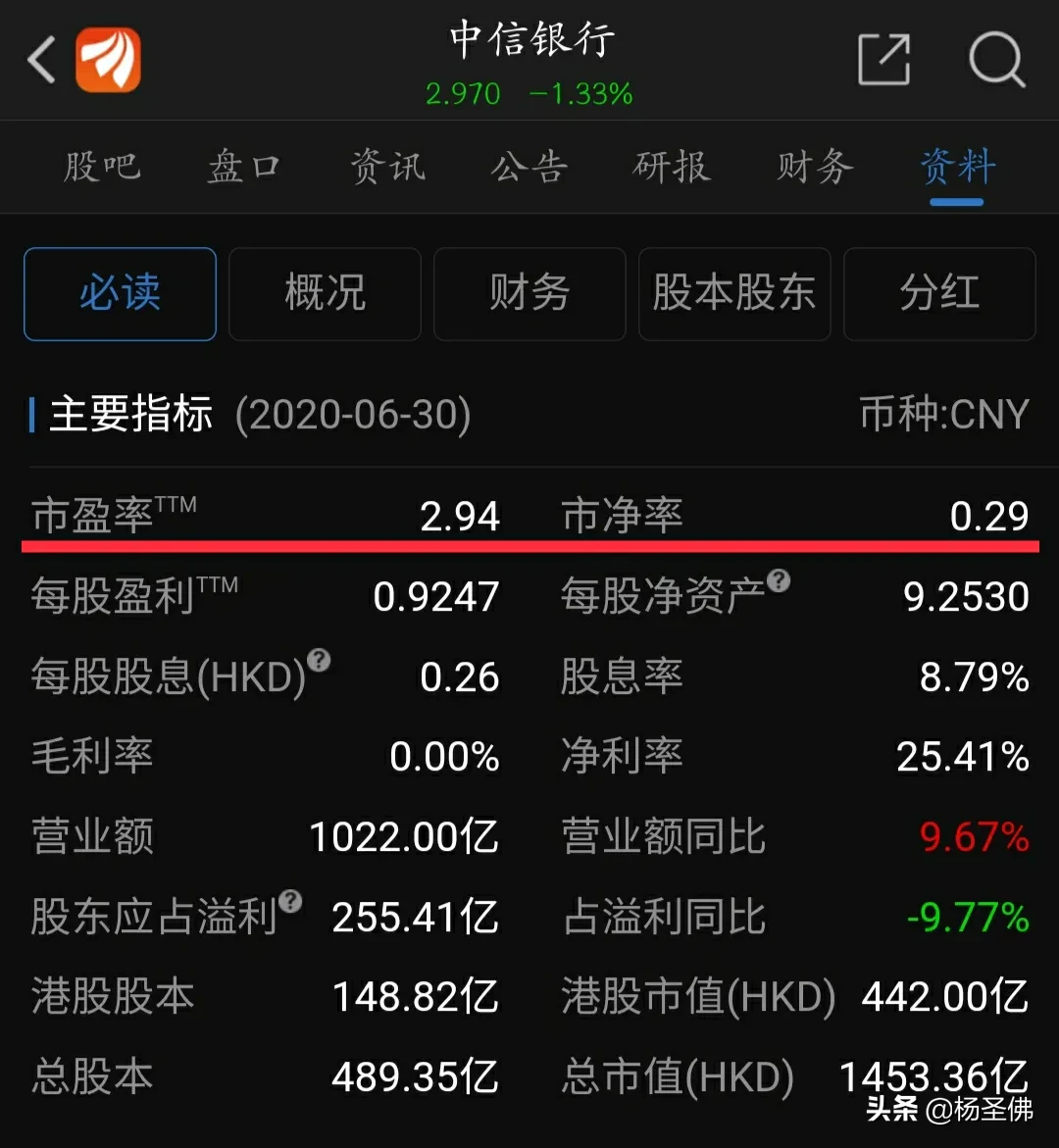Image resolution: width=1059 pixels, height=1148 pixels.
Task: View the 分红 sub-tab
Action: click(x=939, y=293)
